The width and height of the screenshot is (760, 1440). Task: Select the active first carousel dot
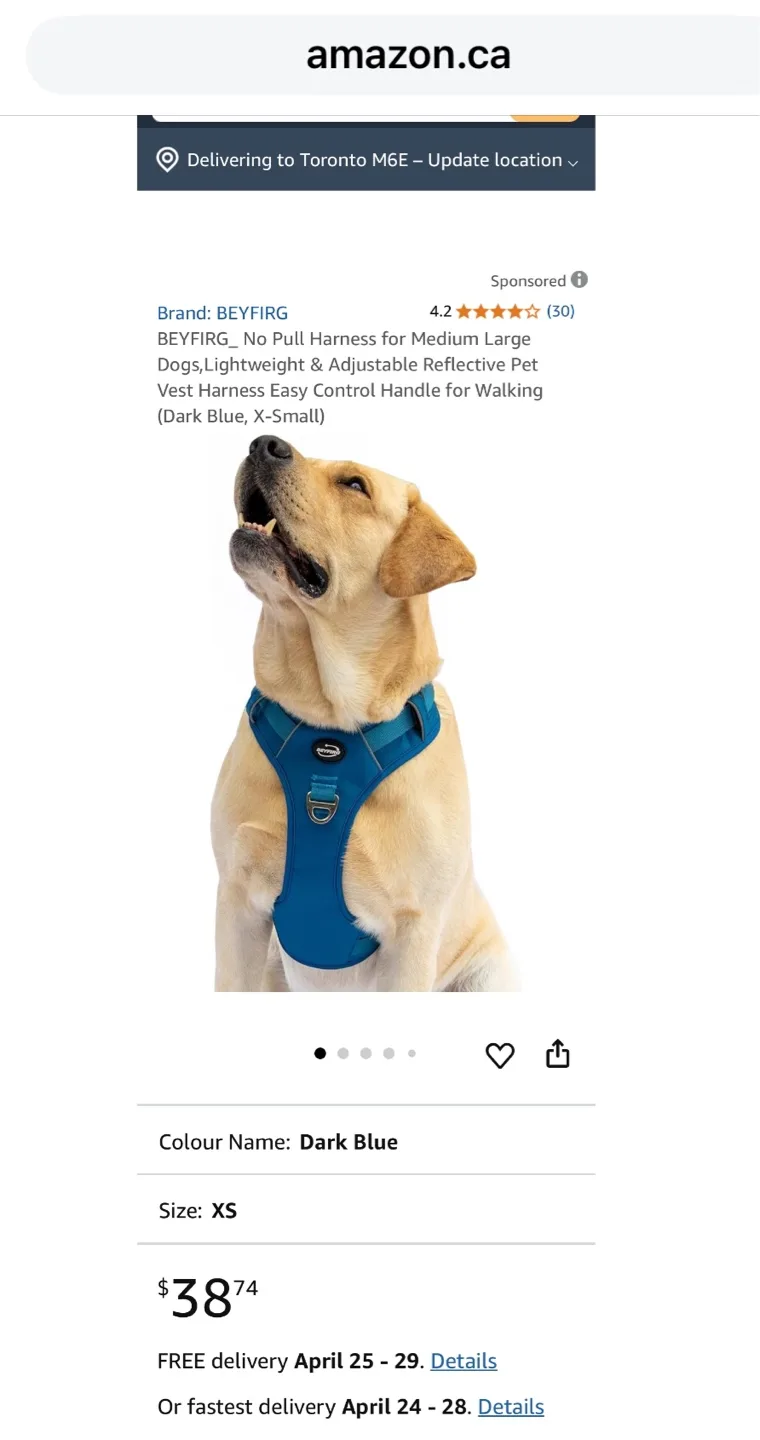(x=320, y=1053)
